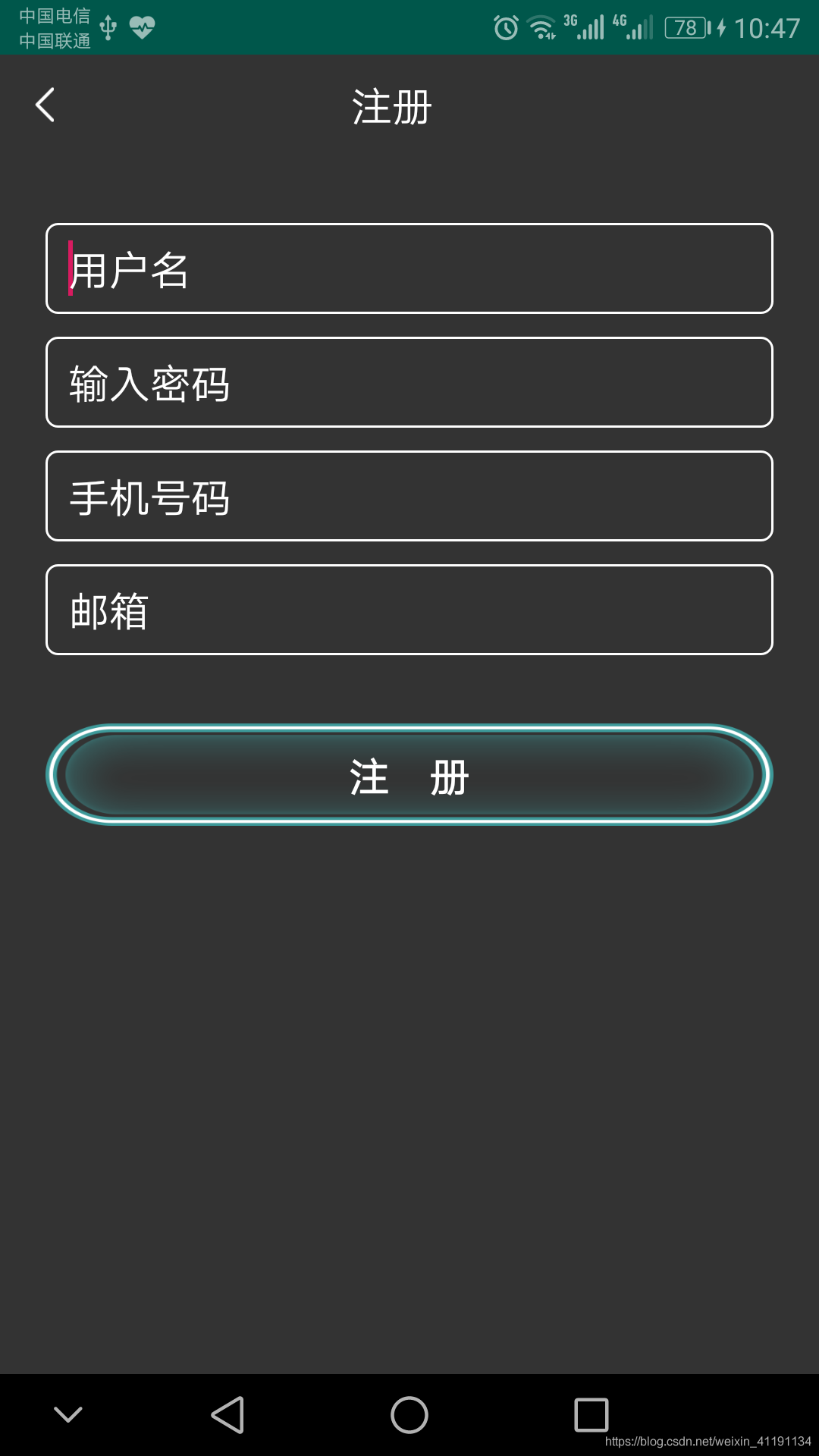819x1456 pixels.
Task: Open the recent apps view
Action: tap(591, 1415)
